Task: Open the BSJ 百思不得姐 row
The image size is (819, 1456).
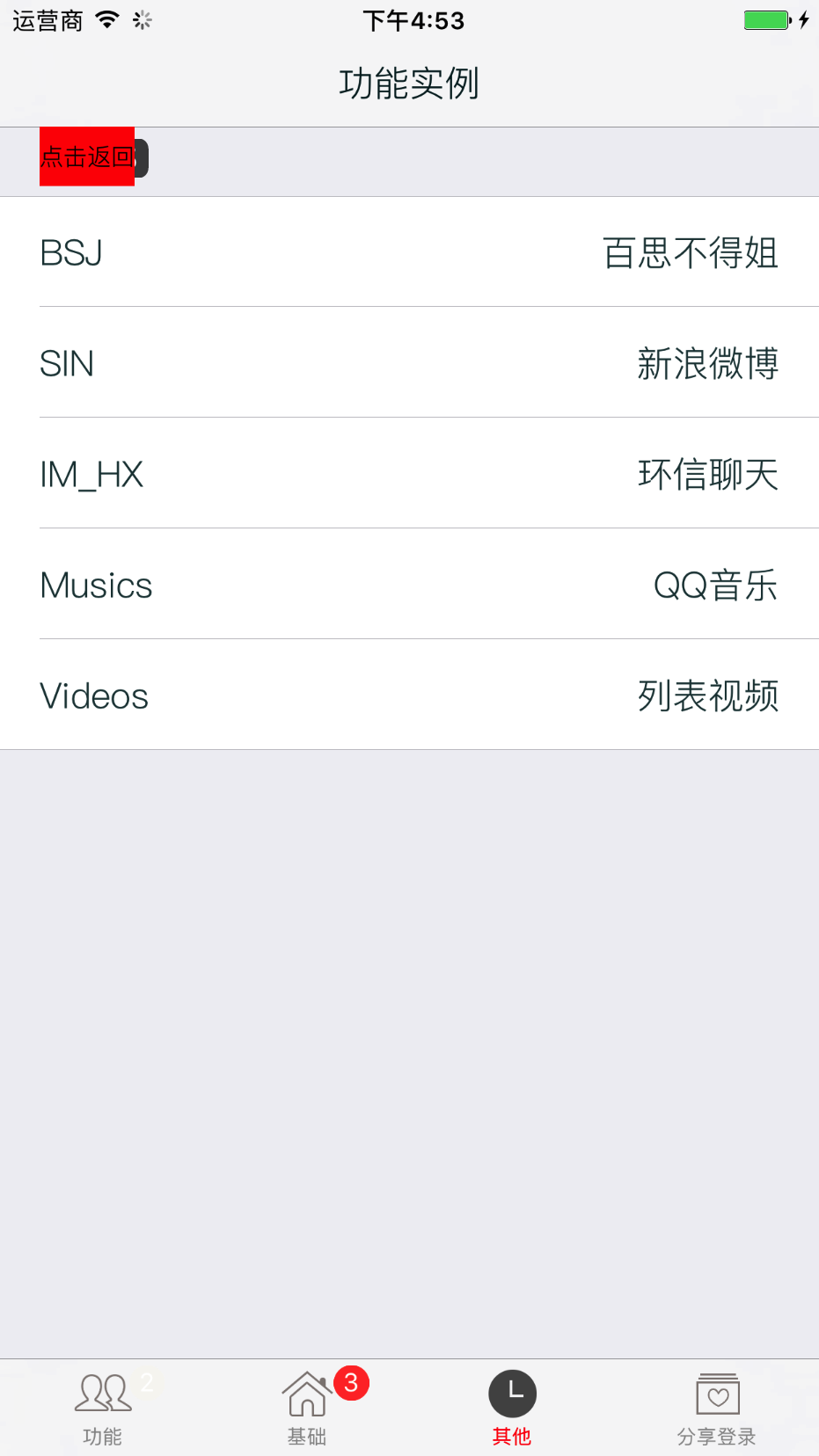Action: [409, 252]
